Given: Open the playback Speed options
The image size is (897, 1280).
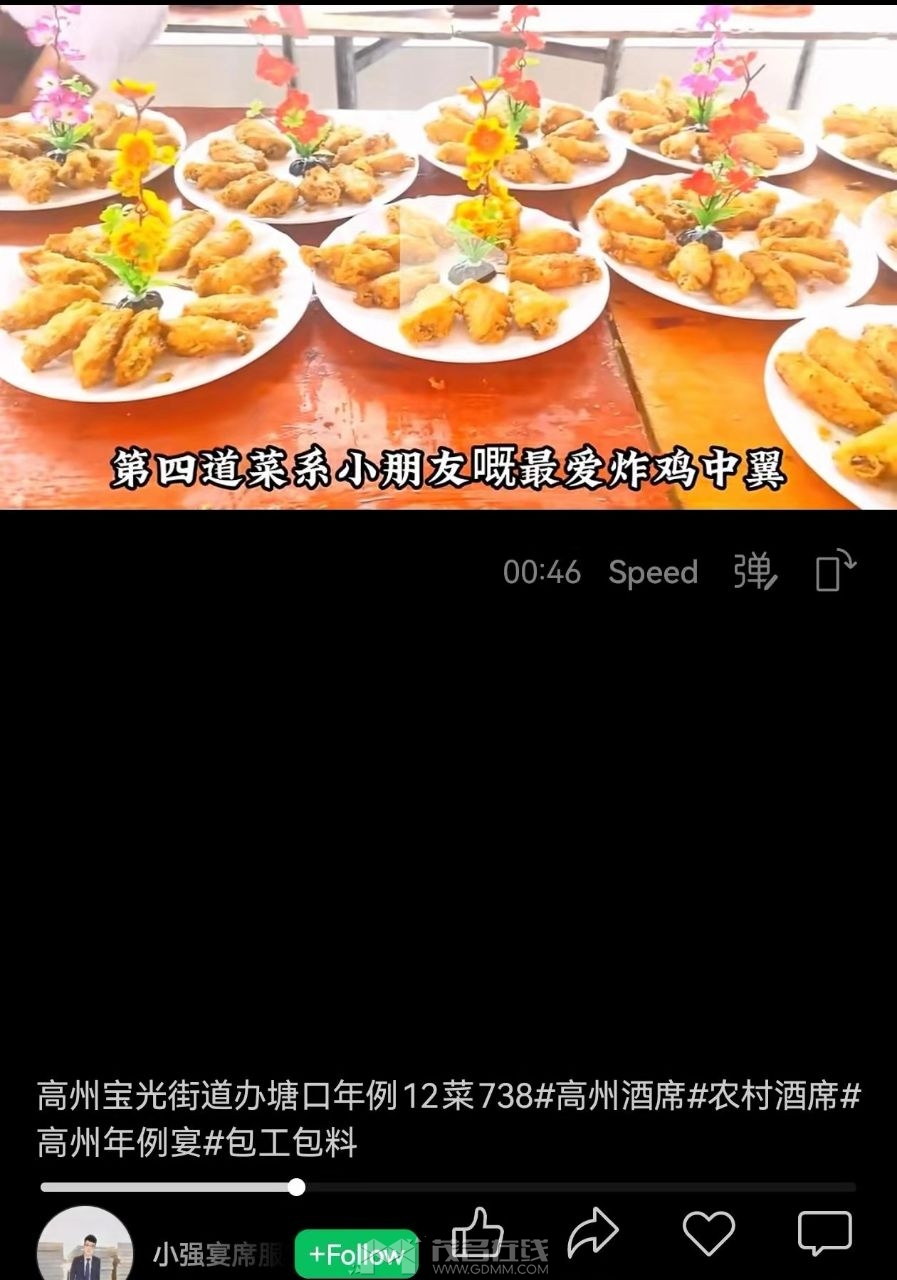Looking at the screenshot, I should [x=653, y=573].
